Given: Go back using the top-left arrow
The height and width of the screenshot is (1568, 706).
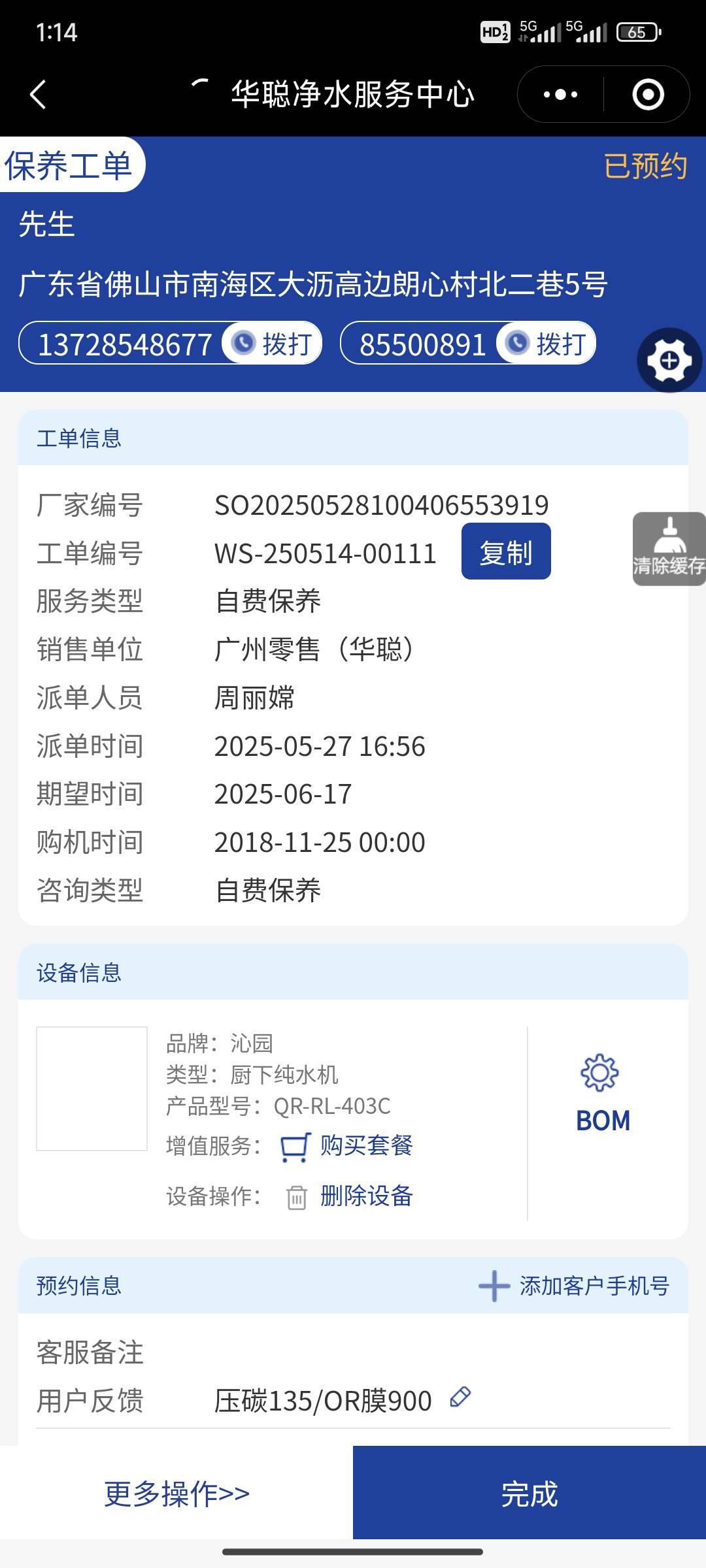Looking at the screenshot, I should coord(39,95).
